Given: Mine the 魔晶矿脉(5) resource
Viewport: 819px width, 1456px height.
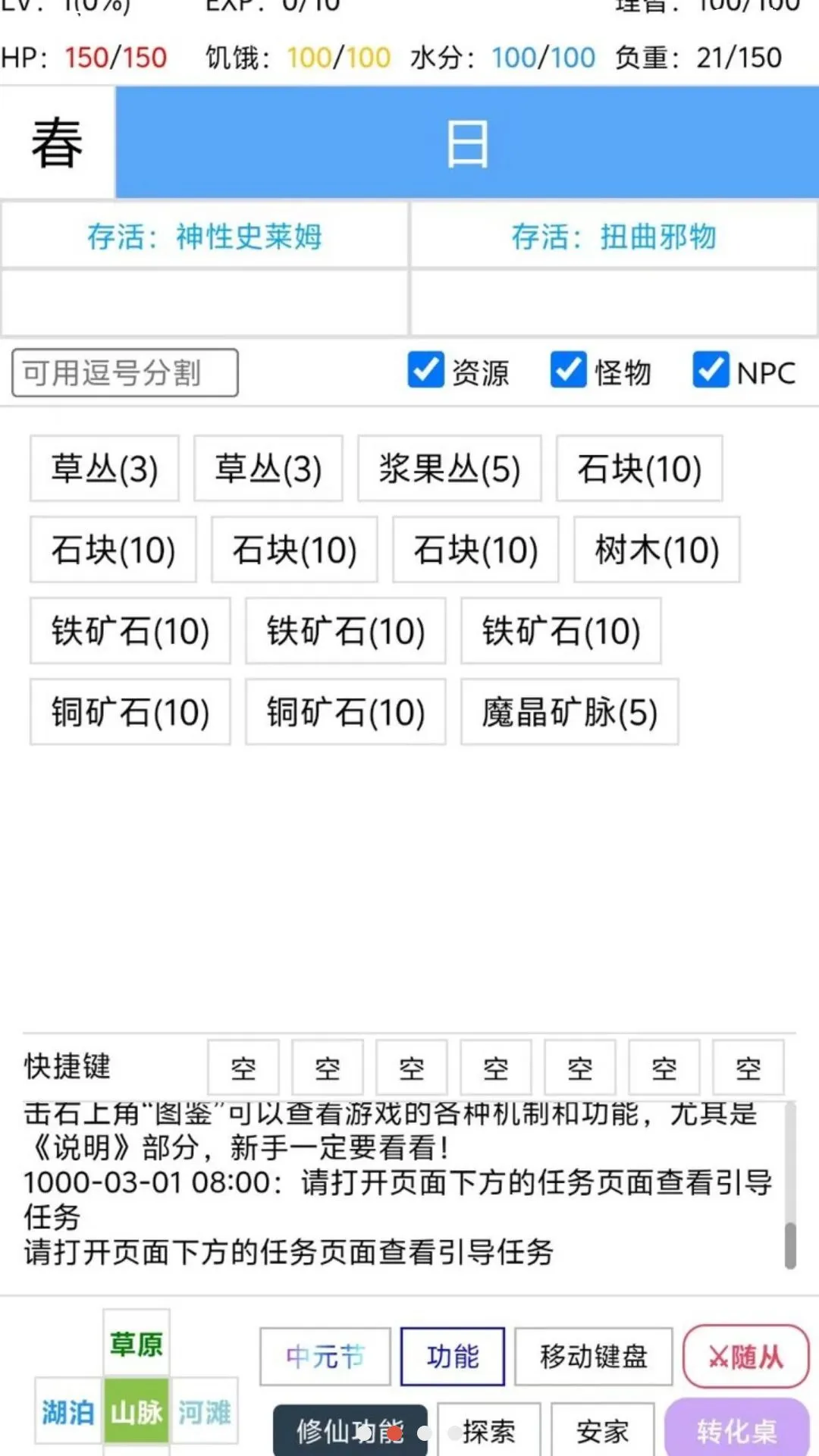Looking at the screenshot, I should coord(570,712).
